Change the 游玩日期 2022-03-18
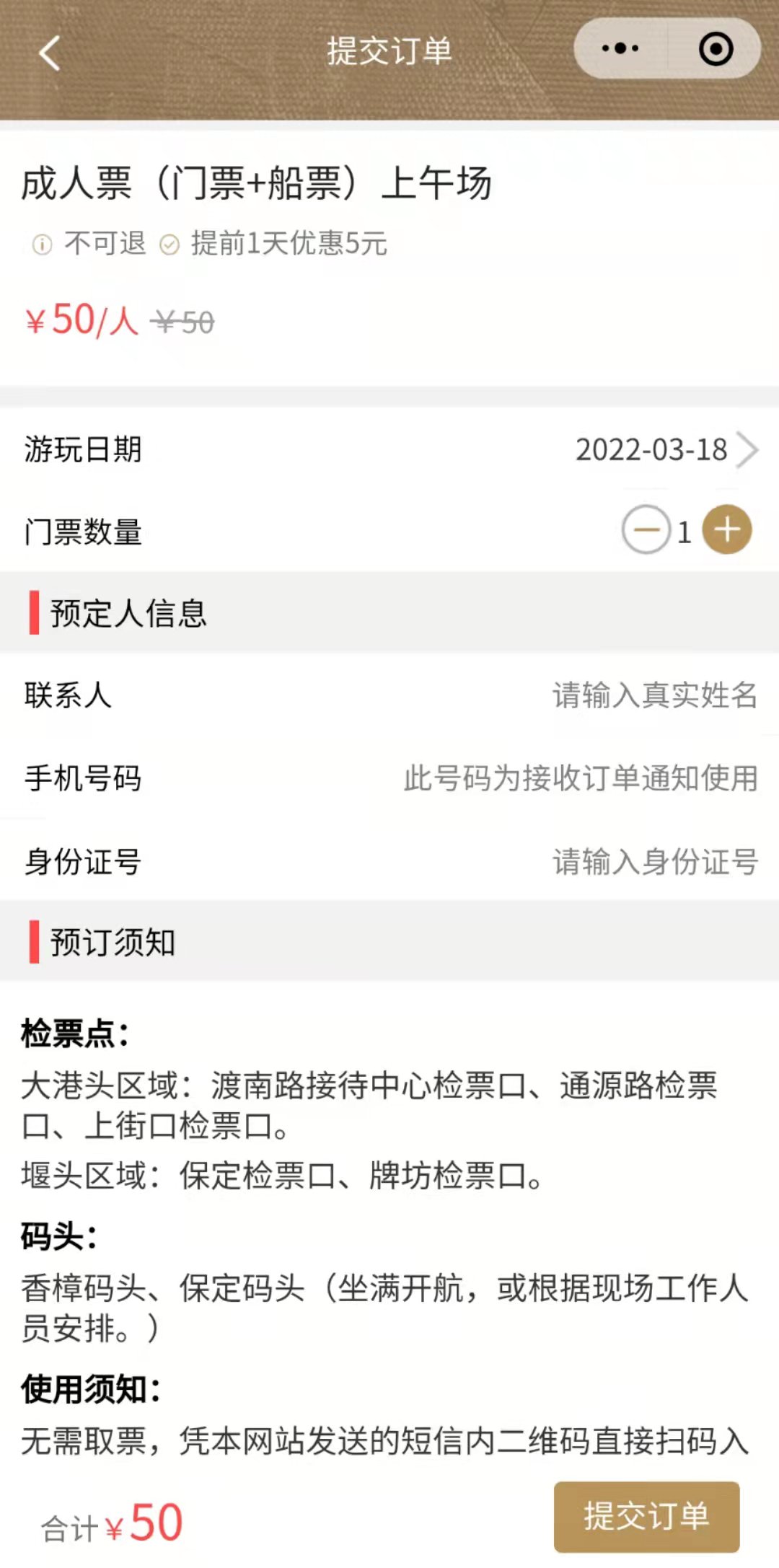Screen dimensions: 779x1568 click(x=665, y=450)
